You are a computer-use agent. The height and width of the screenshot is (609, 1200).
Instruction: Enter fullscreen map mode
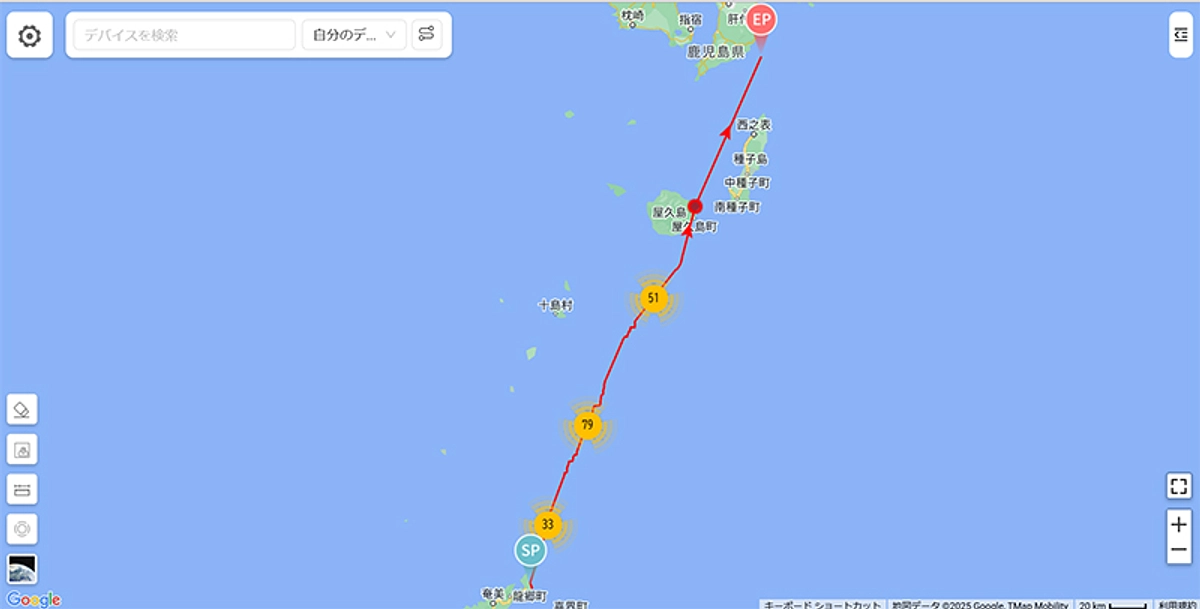[1178, 487]
